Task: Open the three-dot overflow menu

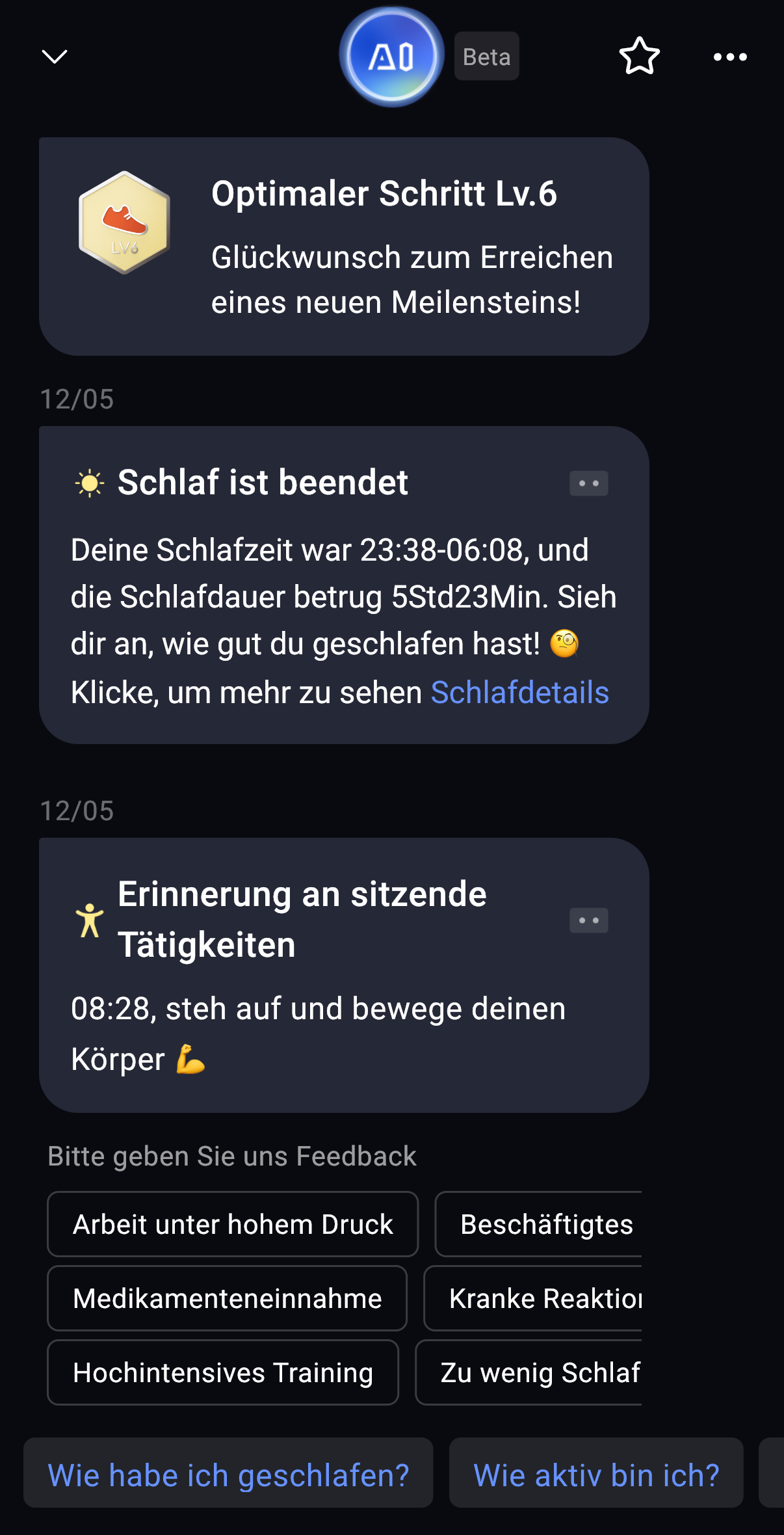Action: click(x=730, y=57)
